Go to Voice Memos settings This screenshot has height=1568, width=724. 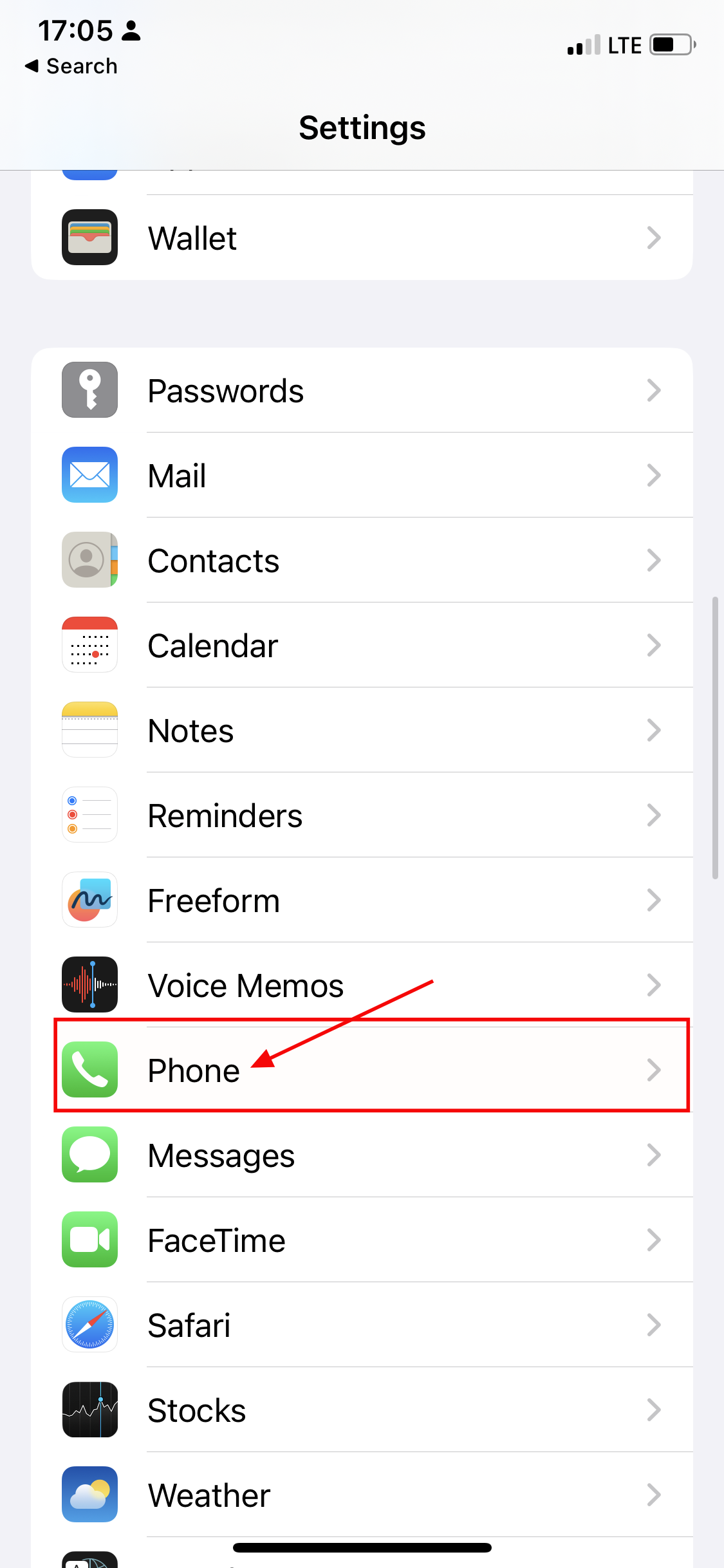coord(362,985)
